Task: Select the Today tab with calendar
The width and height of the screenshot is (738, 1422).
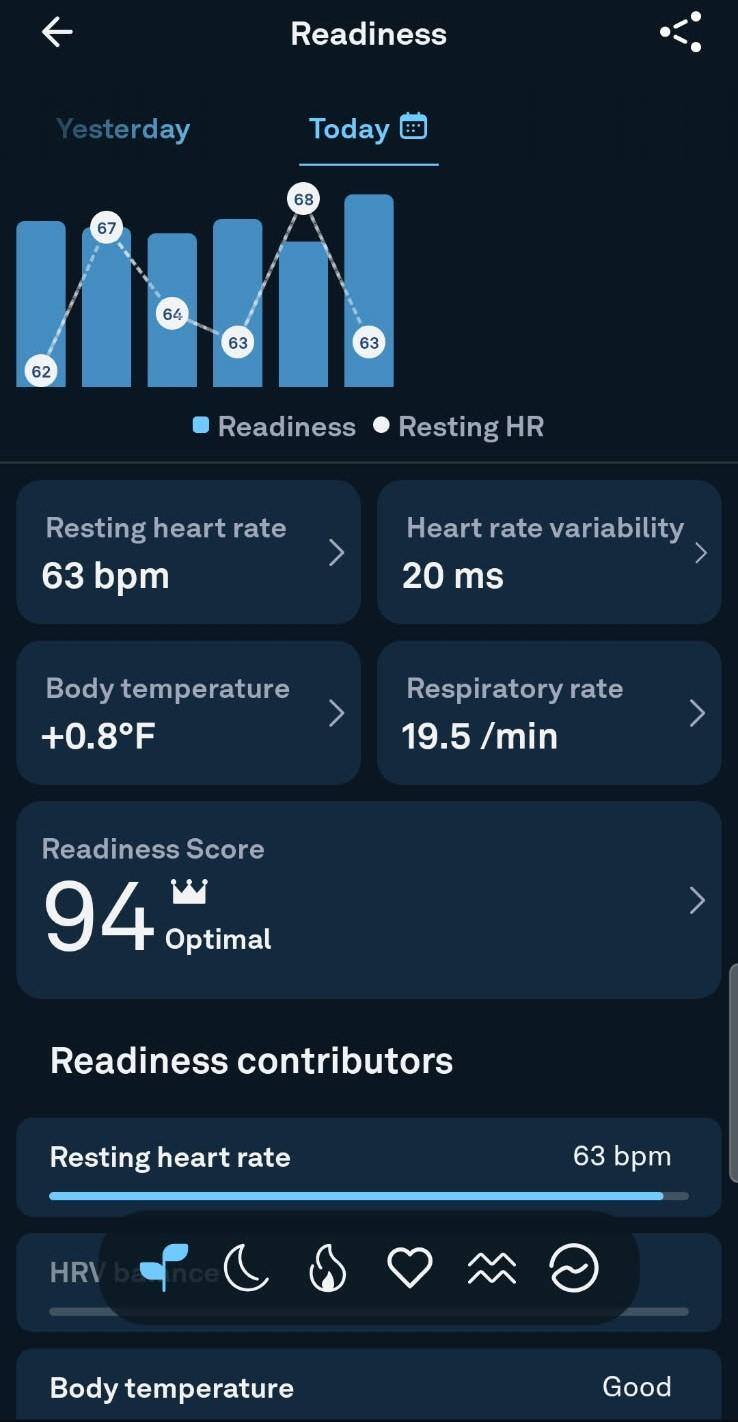Action: click(x=367, y=129)
